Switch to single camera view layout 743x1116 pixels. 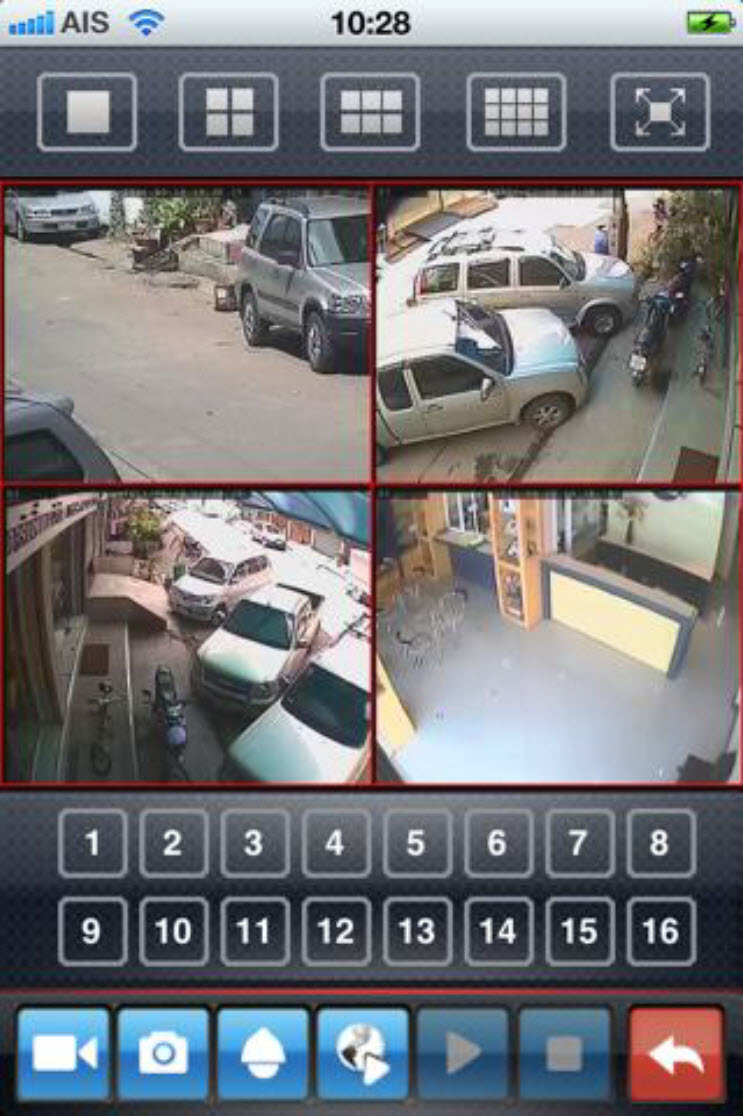(87, 112)
